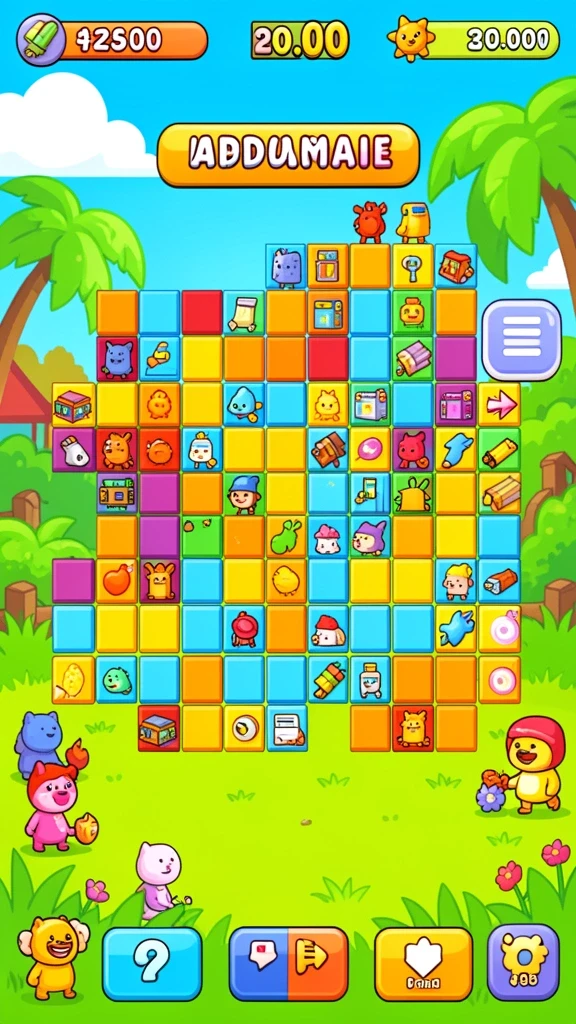Tap the ADDUMAIE banner button
576x1024 pixels.
coord(288,155)
